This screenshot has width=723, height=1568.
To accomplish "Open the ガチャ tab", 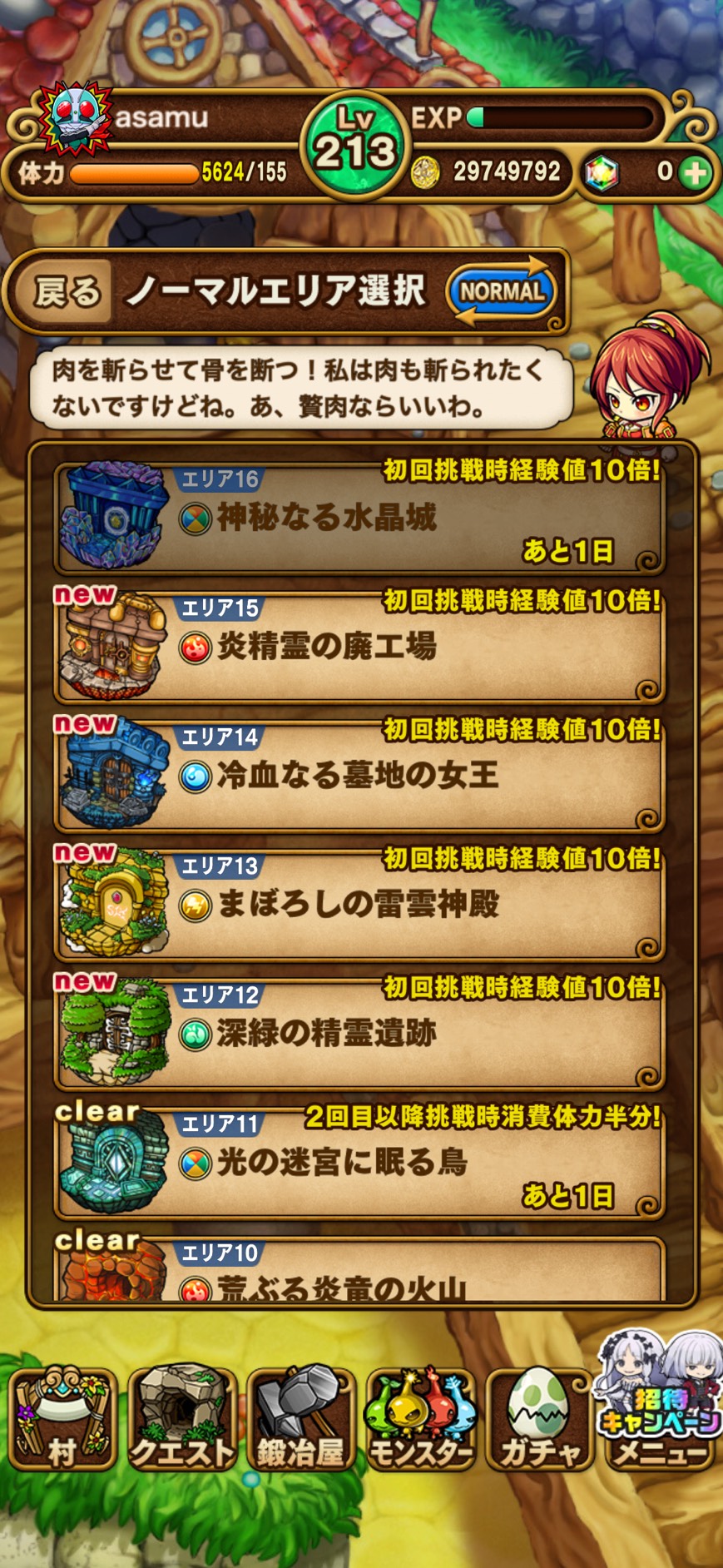I will click(539, 1420).
